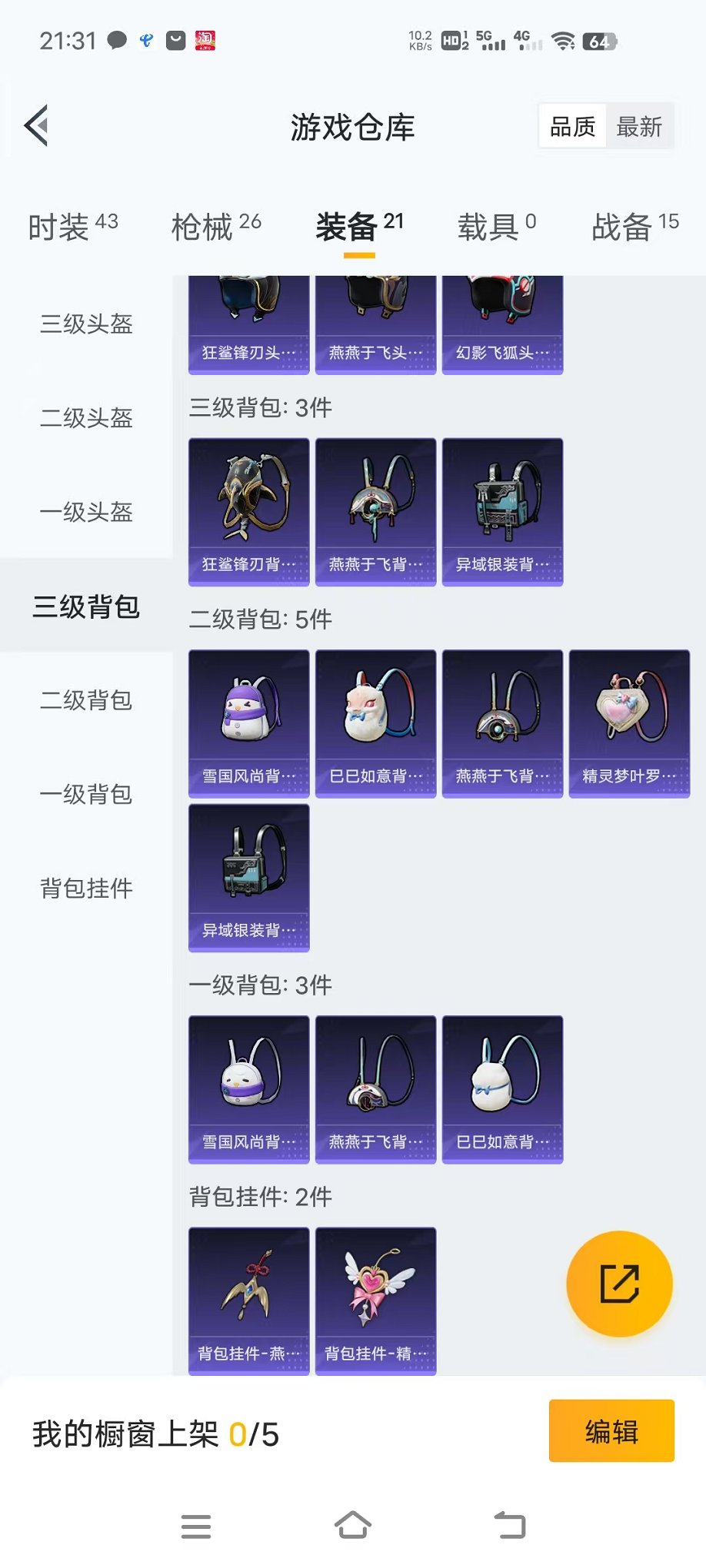706x1568 pixels.
Task: Open the 载具 tab
Action: pos(496,227)
